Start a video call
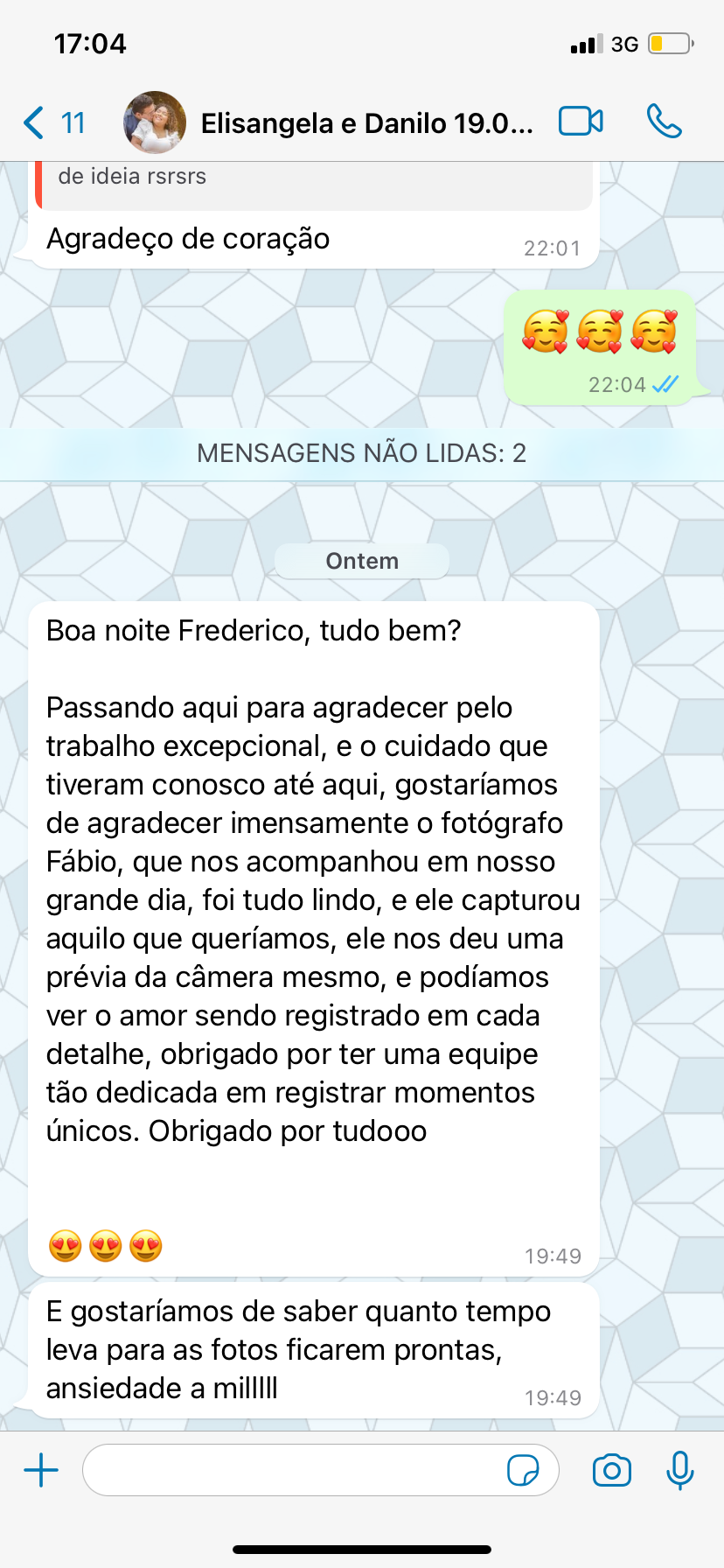This screenshot has height=1568, width=724. 581,122
